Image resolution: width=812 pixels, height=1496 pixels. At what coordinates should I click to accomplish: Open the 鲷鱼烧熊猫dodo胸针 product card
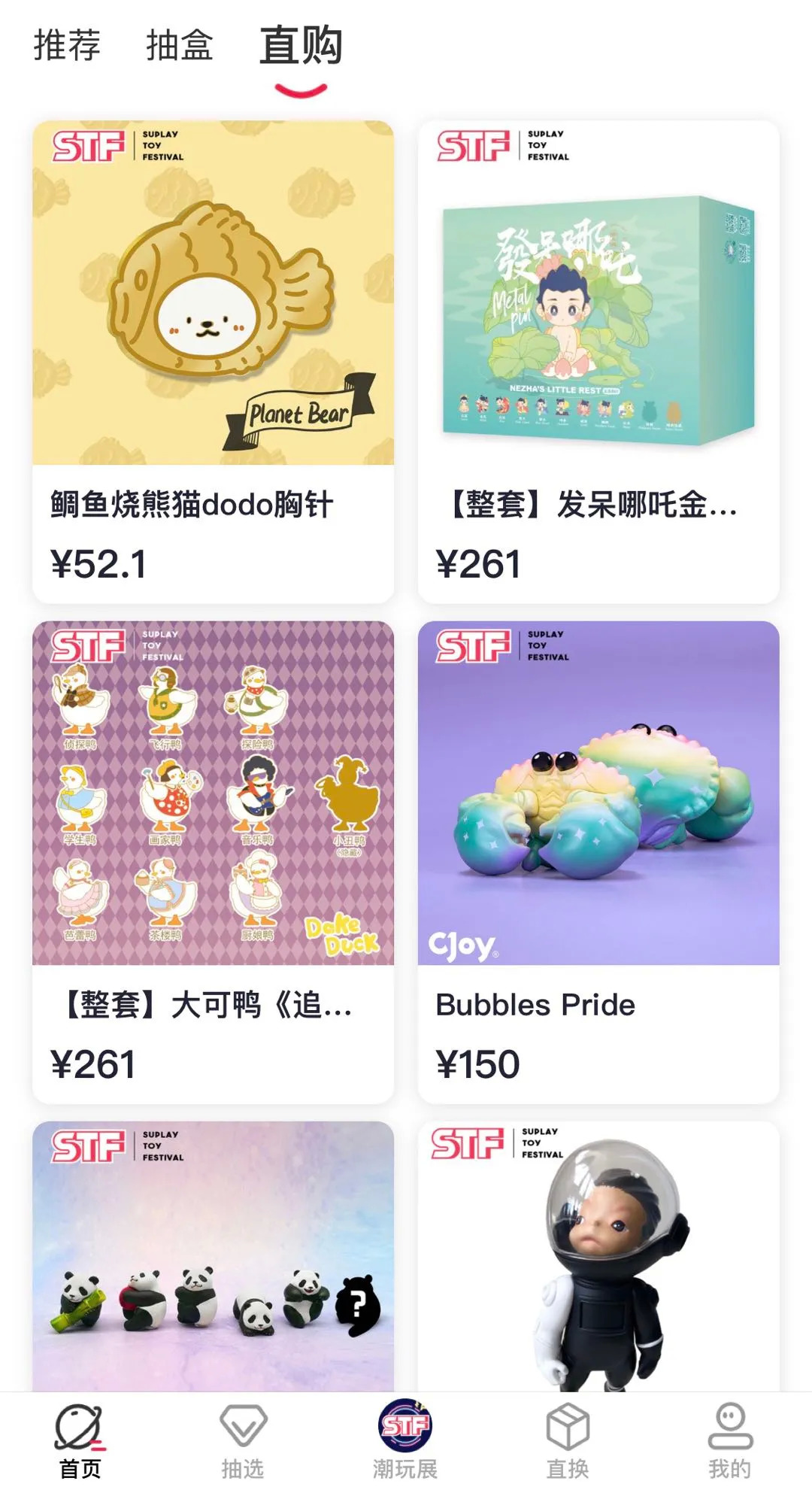pos(213,361)
